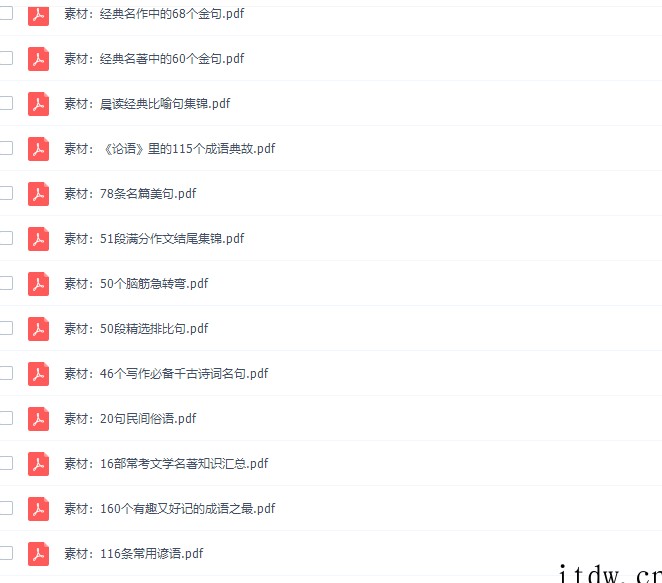Open 50段精选排比句.pdf

(x=136, y=329)
